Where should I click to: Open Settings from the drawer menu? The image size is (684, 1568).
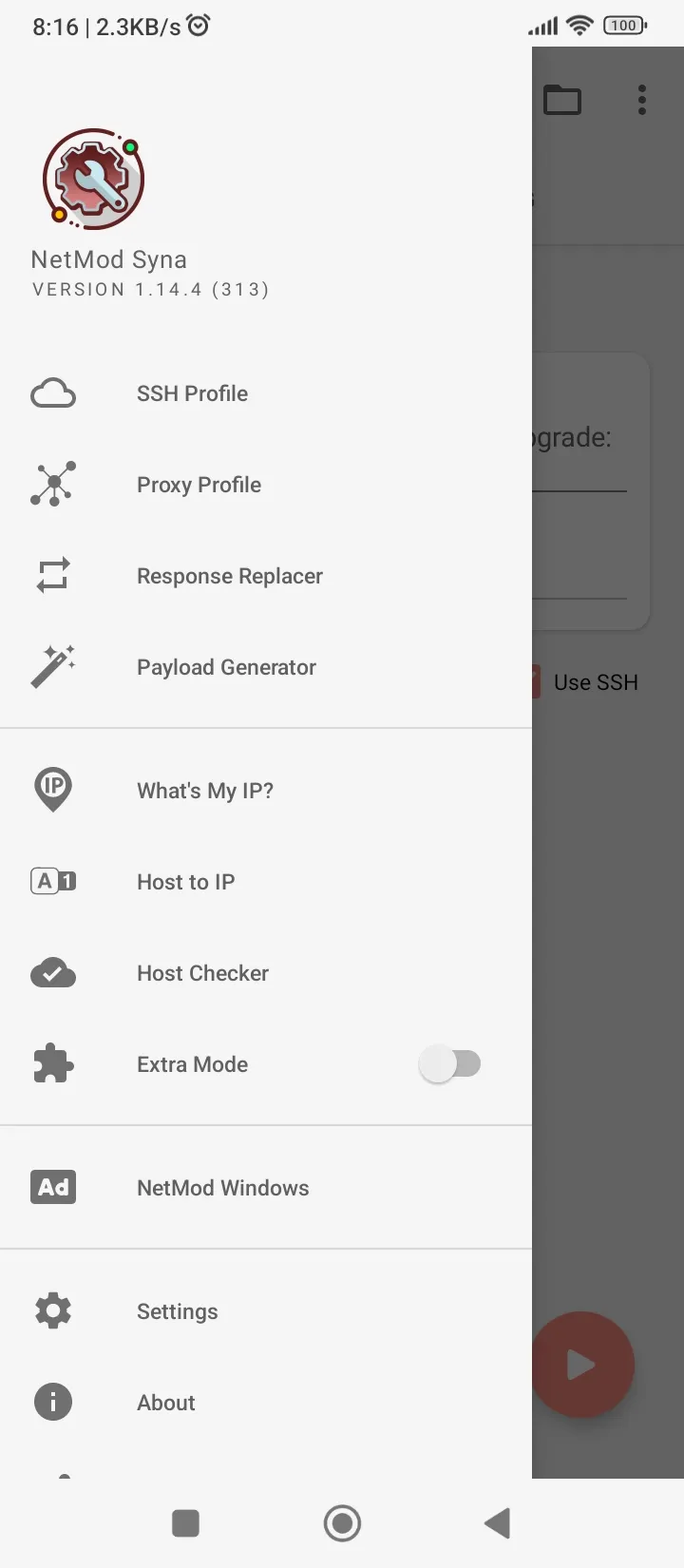pyautogui.click(x=177, y=1310)
